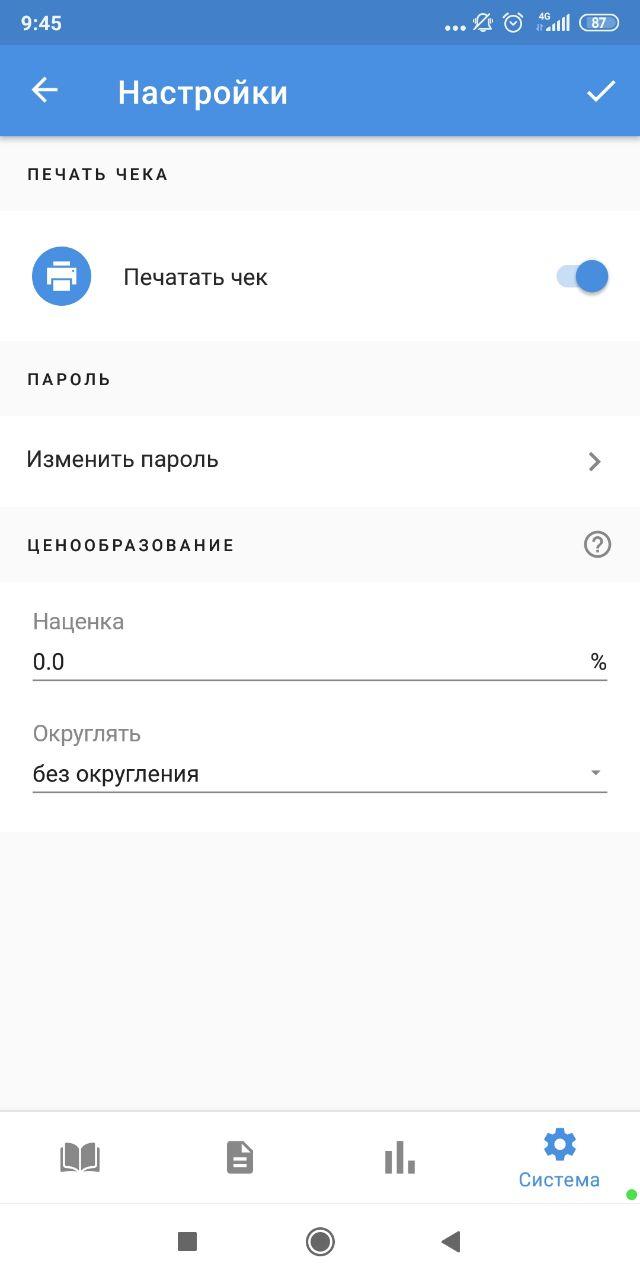Open the Изменить пароль row

pyautogui.click(x=320, y=461)
